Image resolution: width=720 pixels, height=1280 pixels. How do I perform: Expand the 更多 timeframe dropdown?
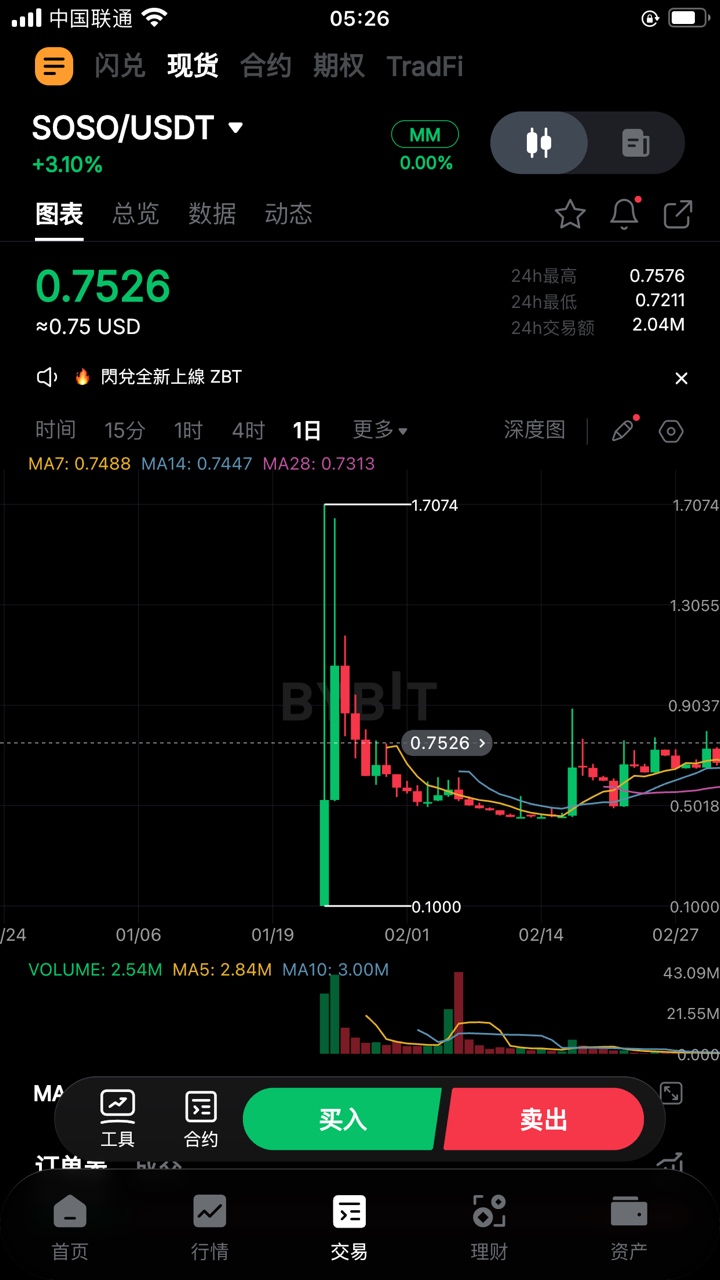(x=380, y=430)
